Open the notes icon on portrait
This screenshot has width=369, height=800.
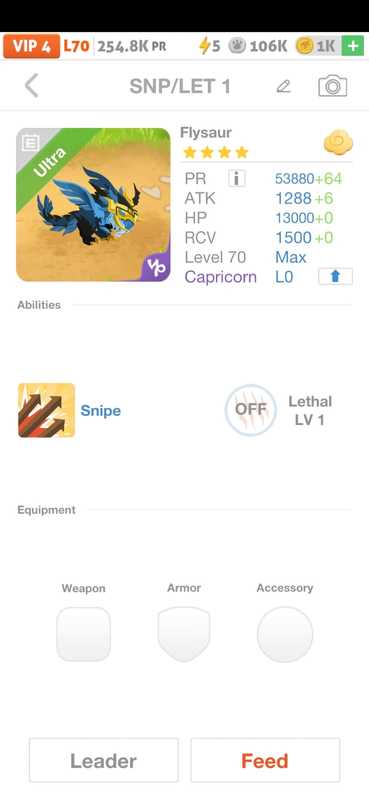coord(30,143)
